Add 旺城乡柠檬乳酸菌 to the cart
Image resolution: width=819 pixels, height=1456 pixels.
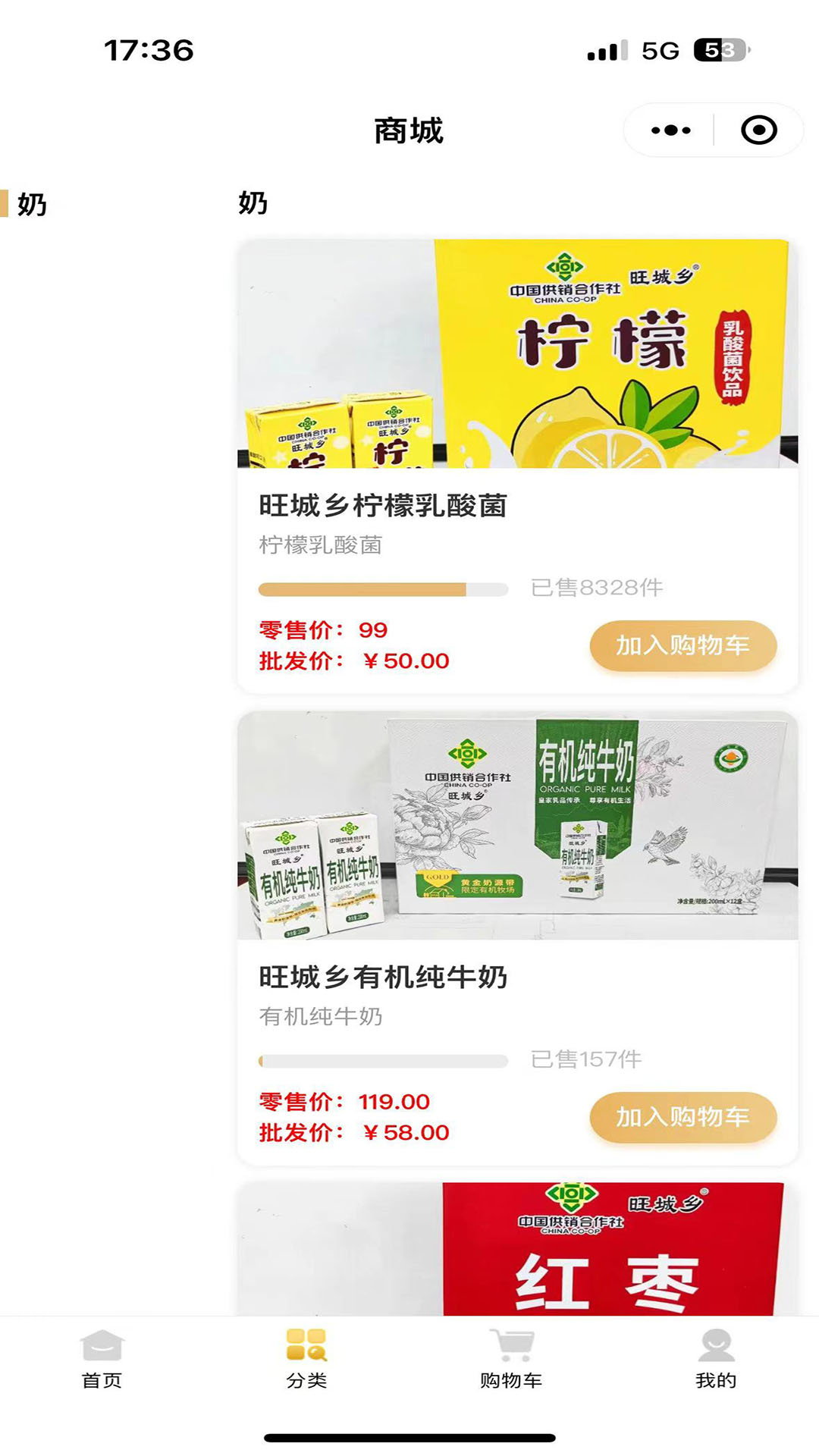682,645
